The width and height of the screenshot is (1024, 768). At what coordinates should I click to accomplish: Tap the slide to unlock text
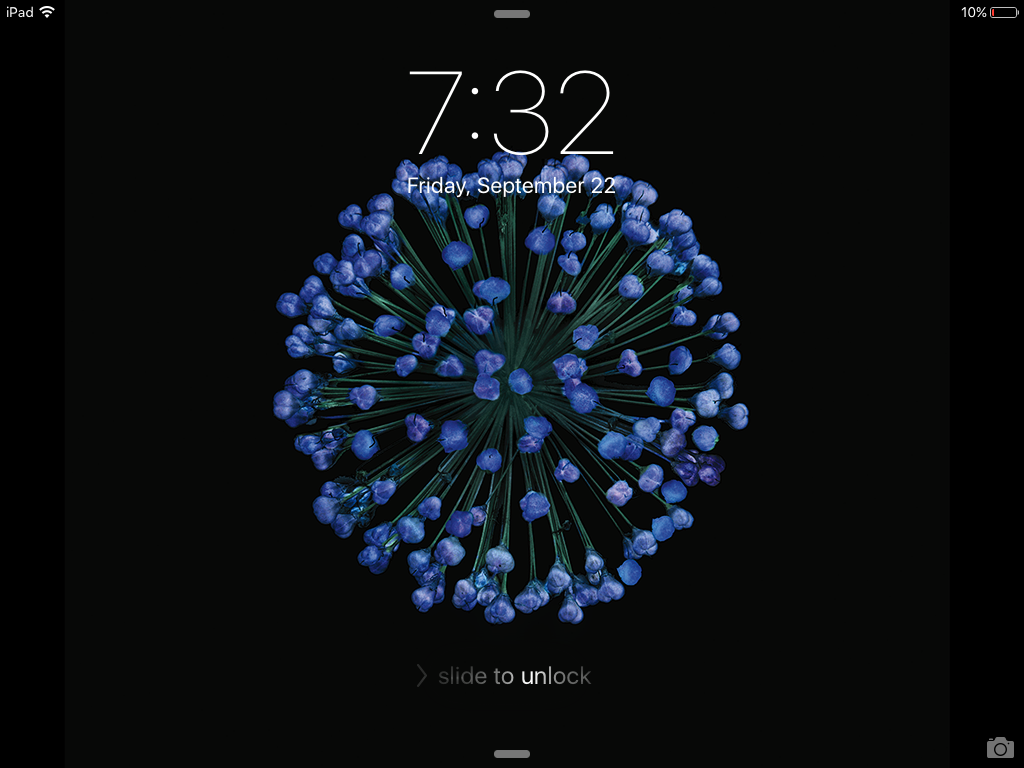point(513,676)
